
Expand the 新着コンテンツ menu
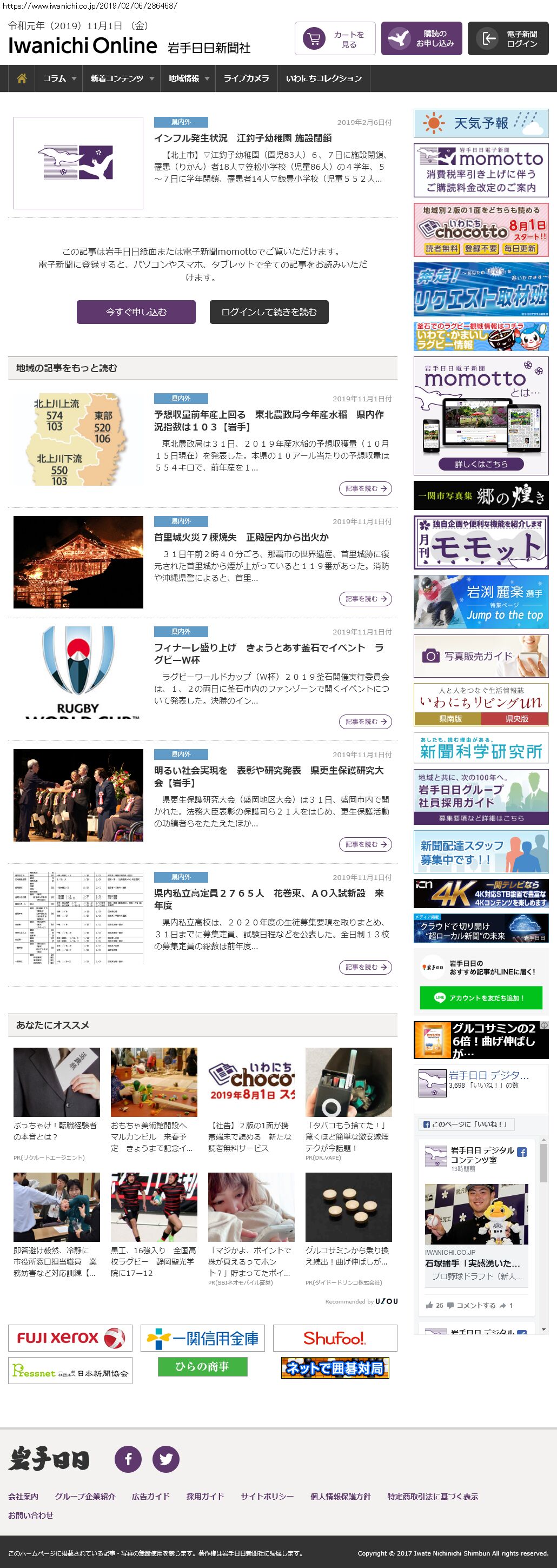(122, 78)
